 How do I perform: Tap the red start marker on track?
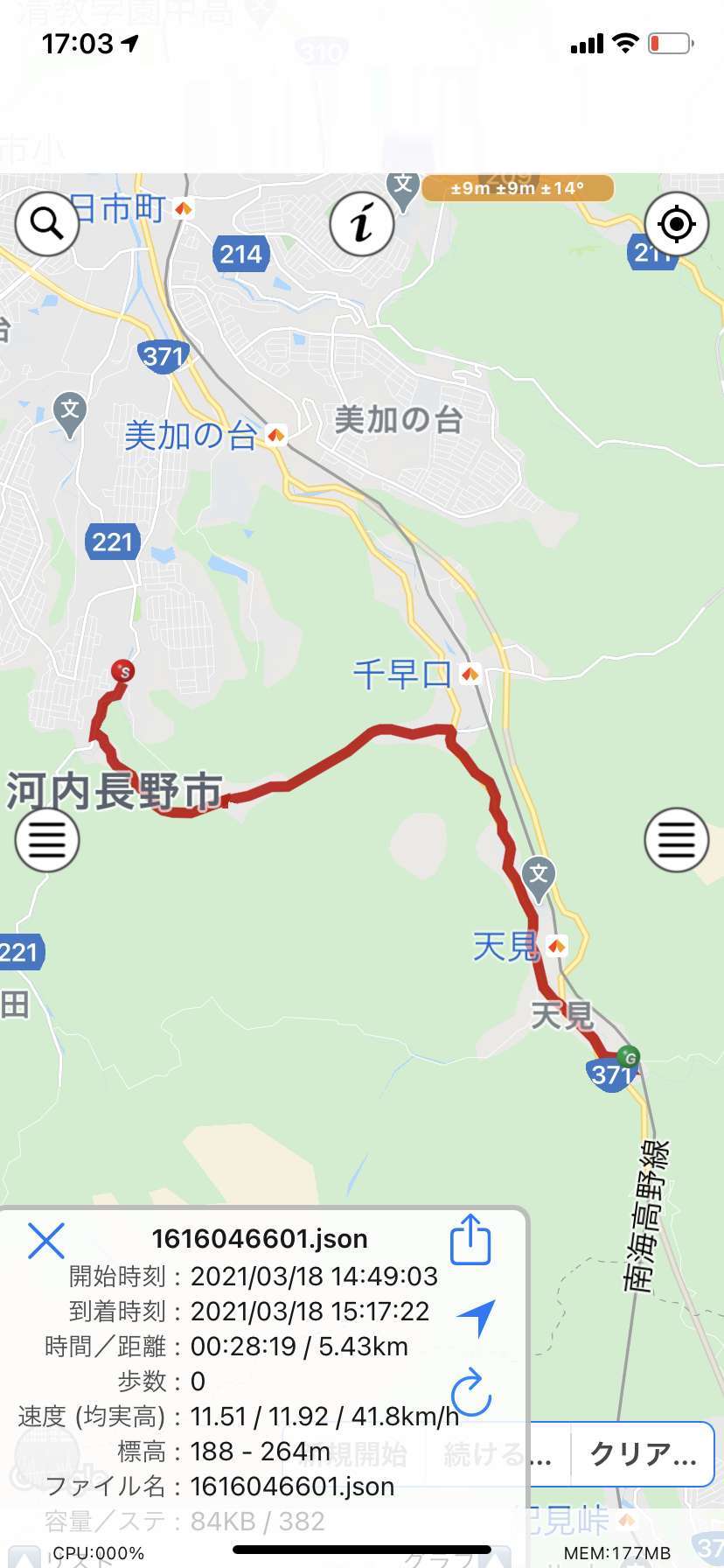[123, 672]
